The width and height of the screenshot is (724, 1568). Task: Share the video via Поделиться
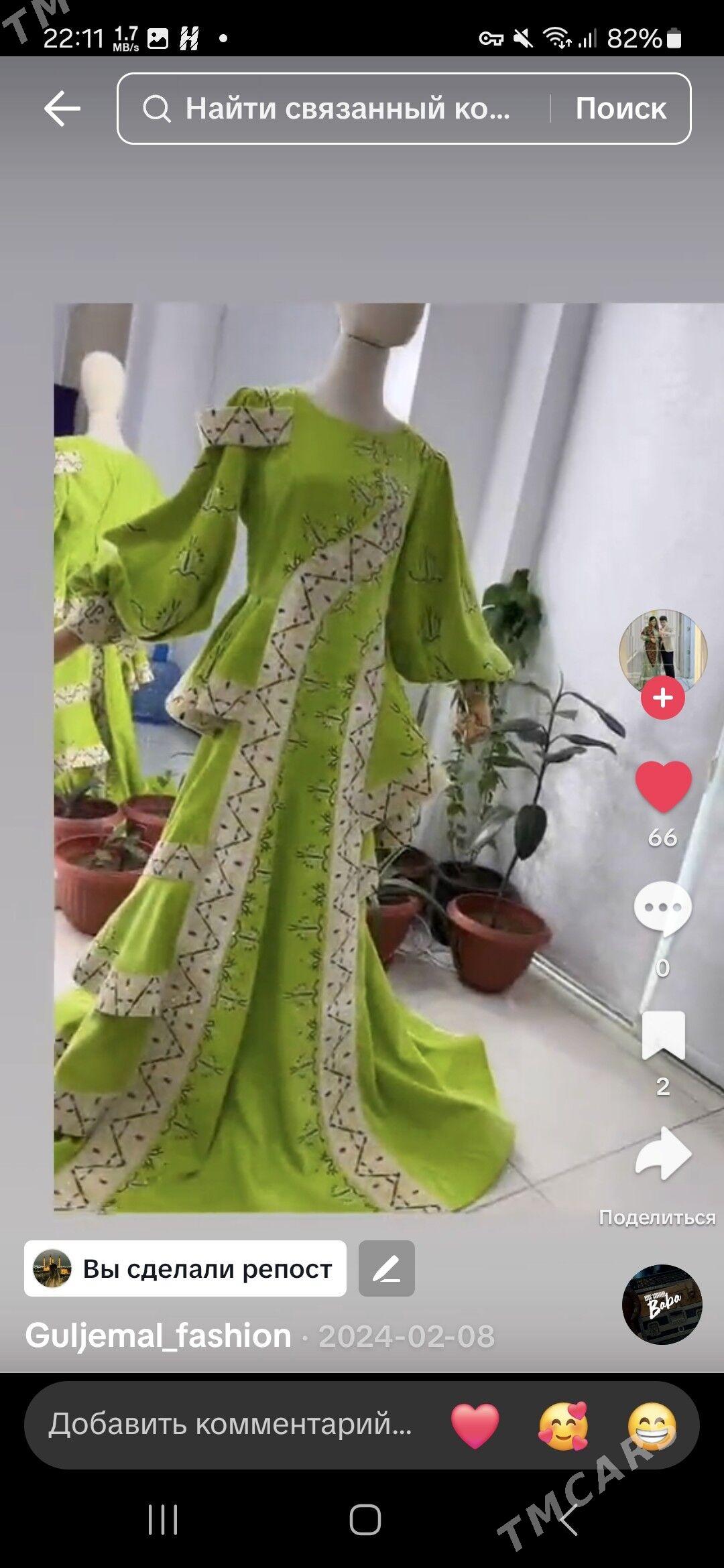[662, 1155]
